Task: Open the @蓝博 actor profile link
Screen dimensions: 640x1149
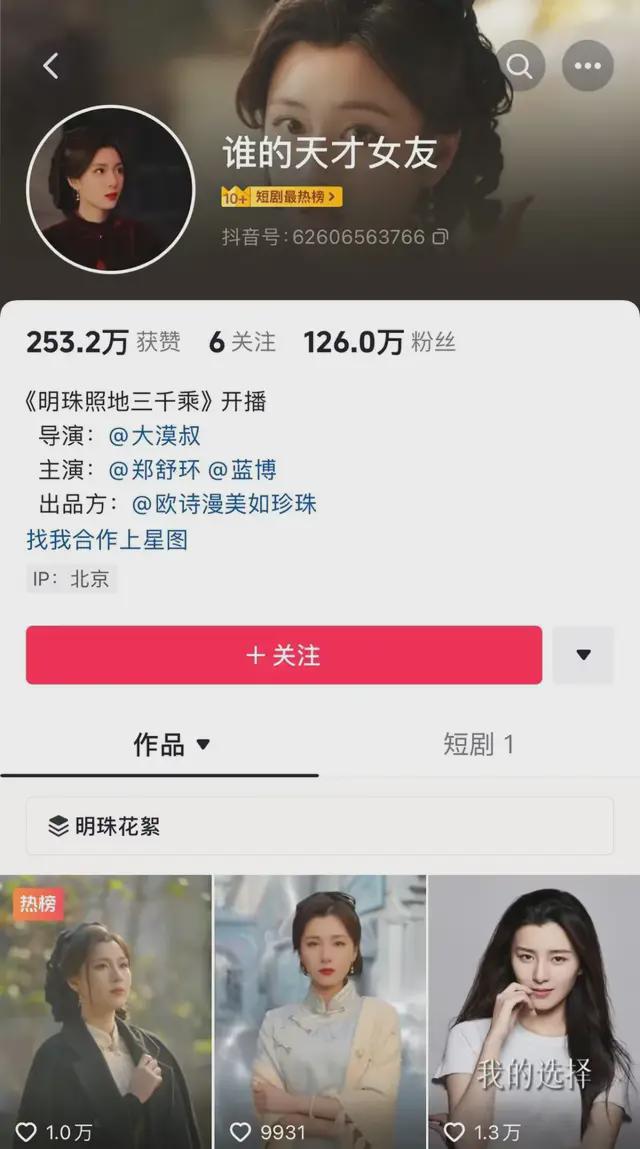Action: coord(242,470)
